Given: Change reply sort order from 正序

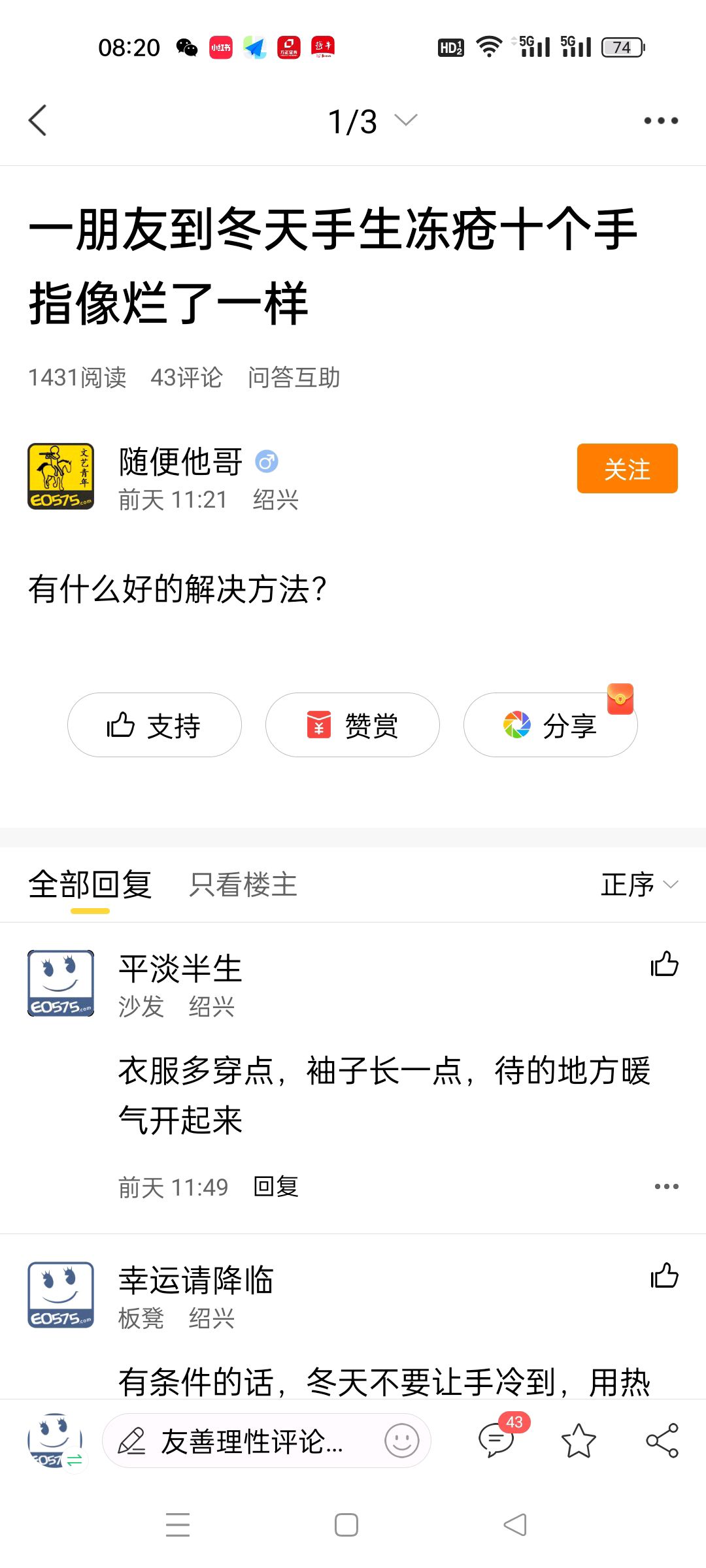Looking at the screenshot, I should [639, 885].
